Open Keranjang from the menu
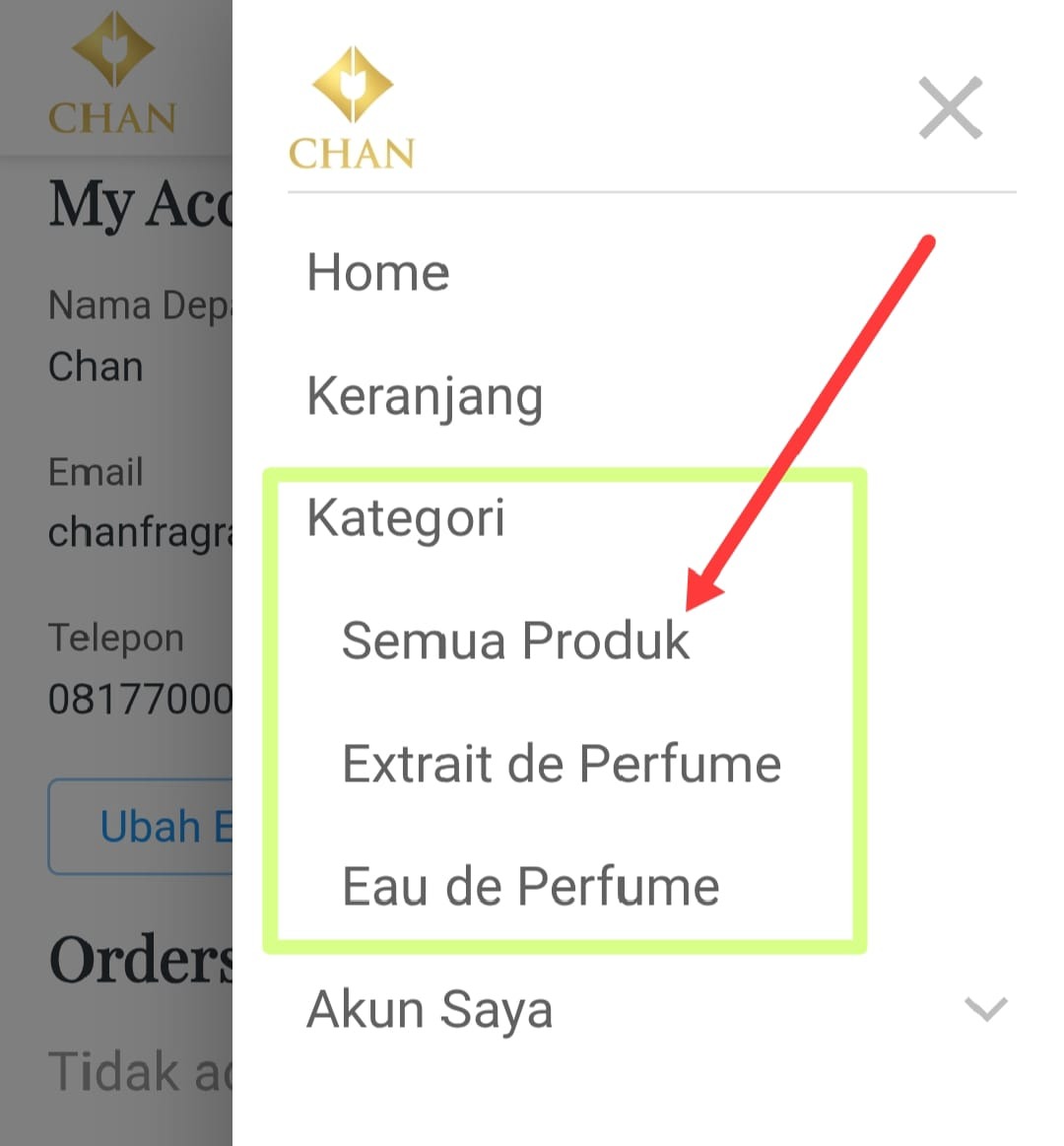This screenshot has height=1146, width=1064. click(425, 396)
